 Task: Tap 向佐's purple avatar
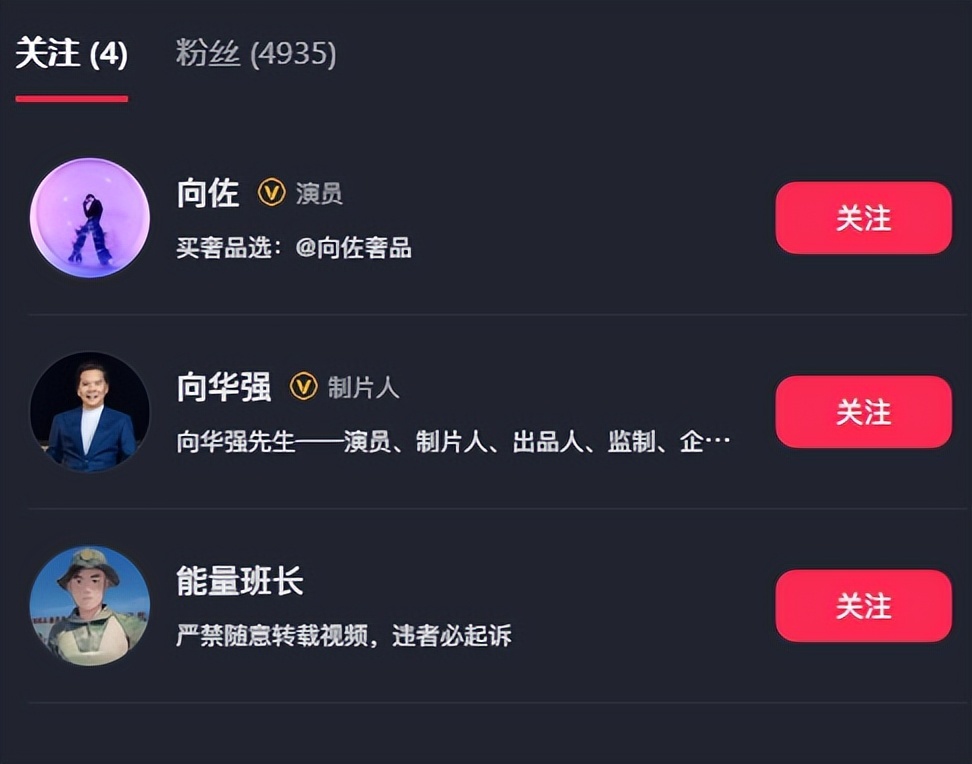pyautogui.click(x=90, y=218)
